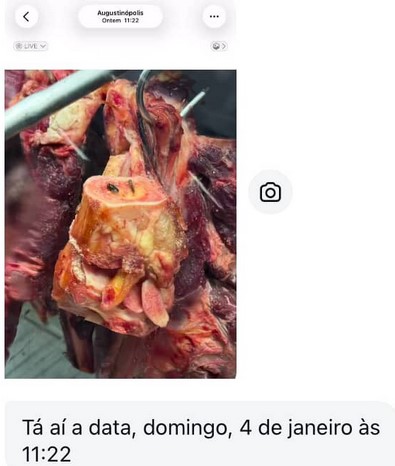This screenshot has height=466, width=395.
Task: Tap the camera icon beside the photo
Action: click(270, 192)
